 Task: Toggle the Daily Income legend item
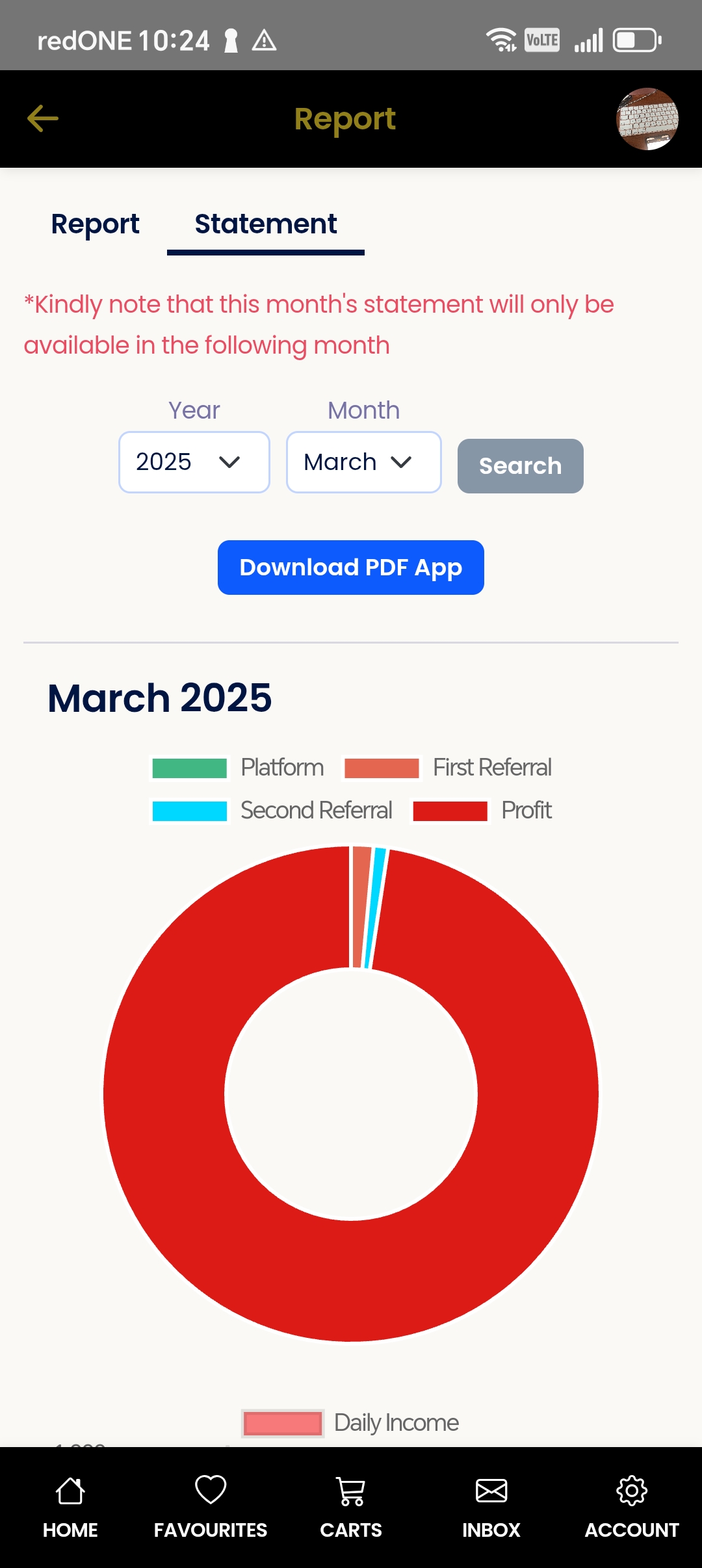[351, 1422]
